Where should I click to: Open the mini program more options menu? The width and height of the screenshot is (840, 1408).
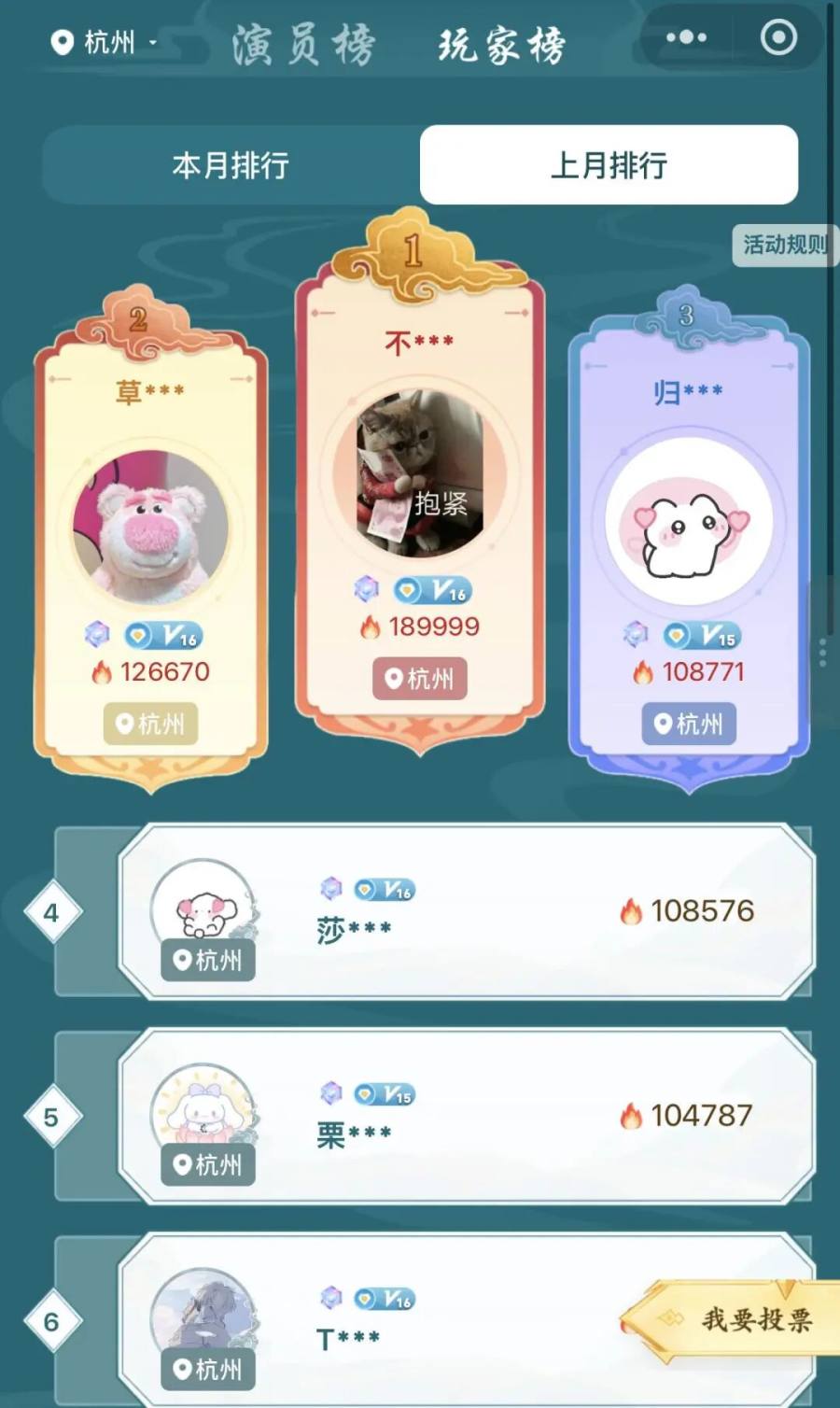pyautogui.click(x=687, y=38)
